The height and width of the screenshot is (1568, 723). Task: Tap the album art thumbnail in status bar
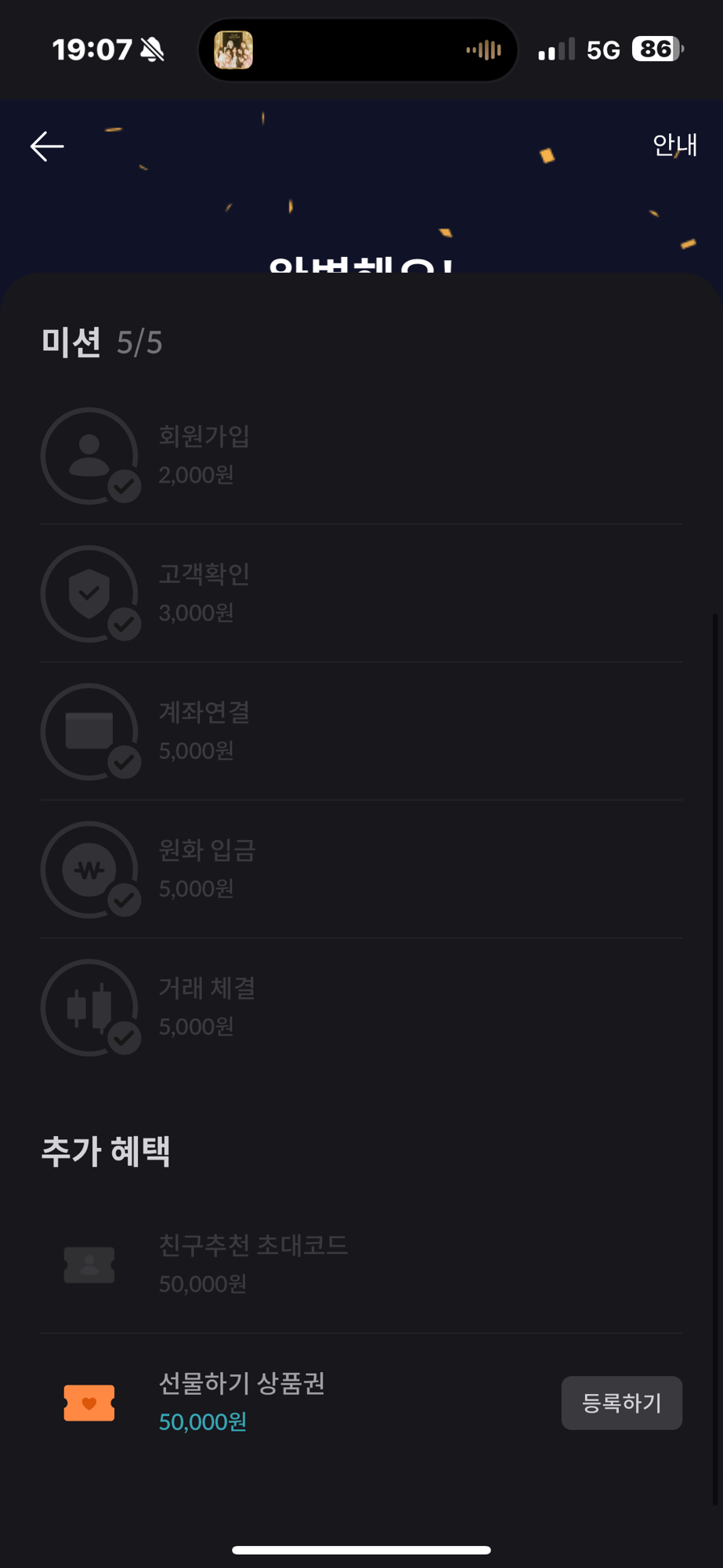tap(232, 49)
